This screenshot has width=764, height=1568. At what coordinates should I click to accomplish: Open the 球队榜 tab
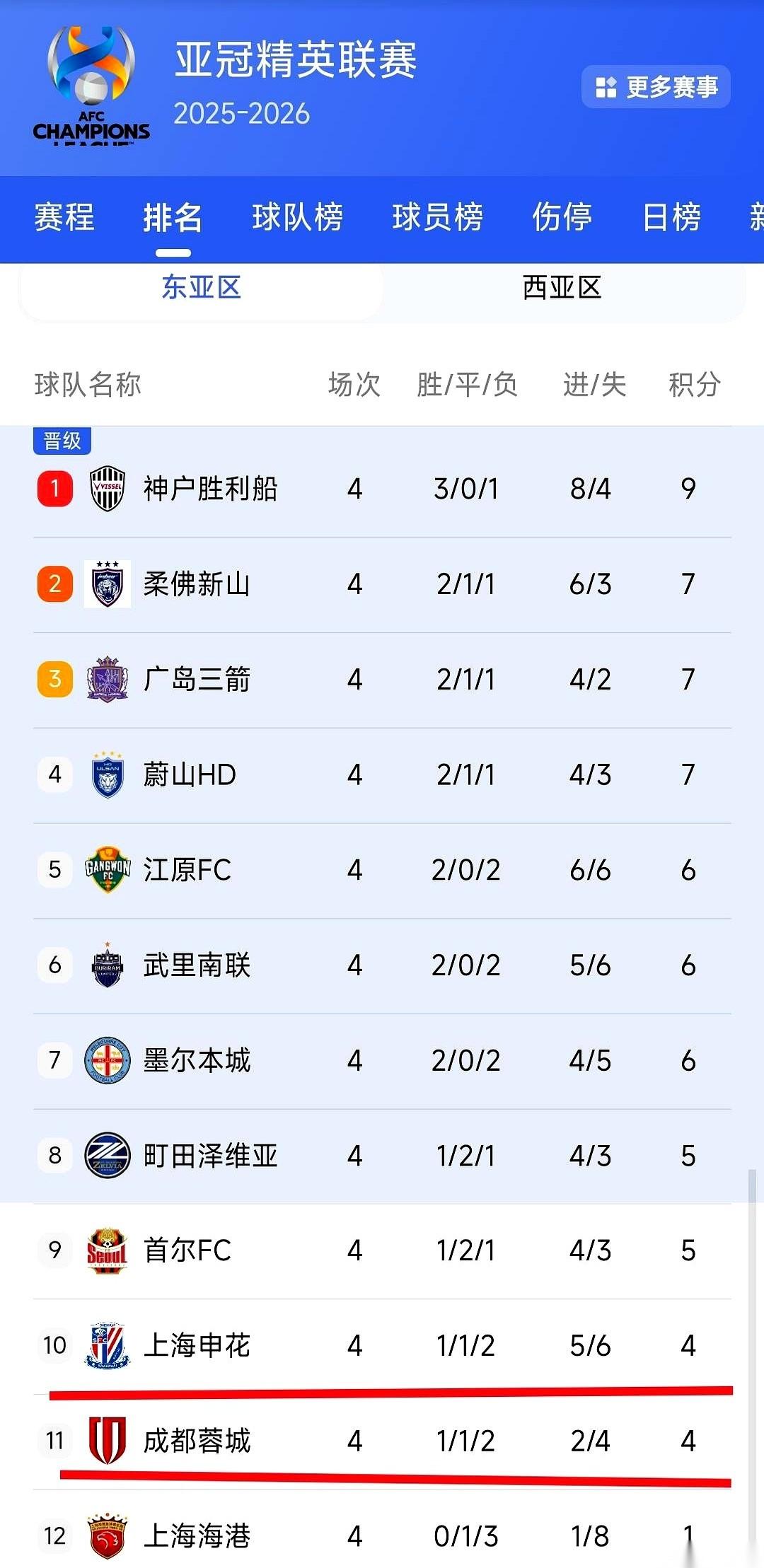(x=297, y=219)
